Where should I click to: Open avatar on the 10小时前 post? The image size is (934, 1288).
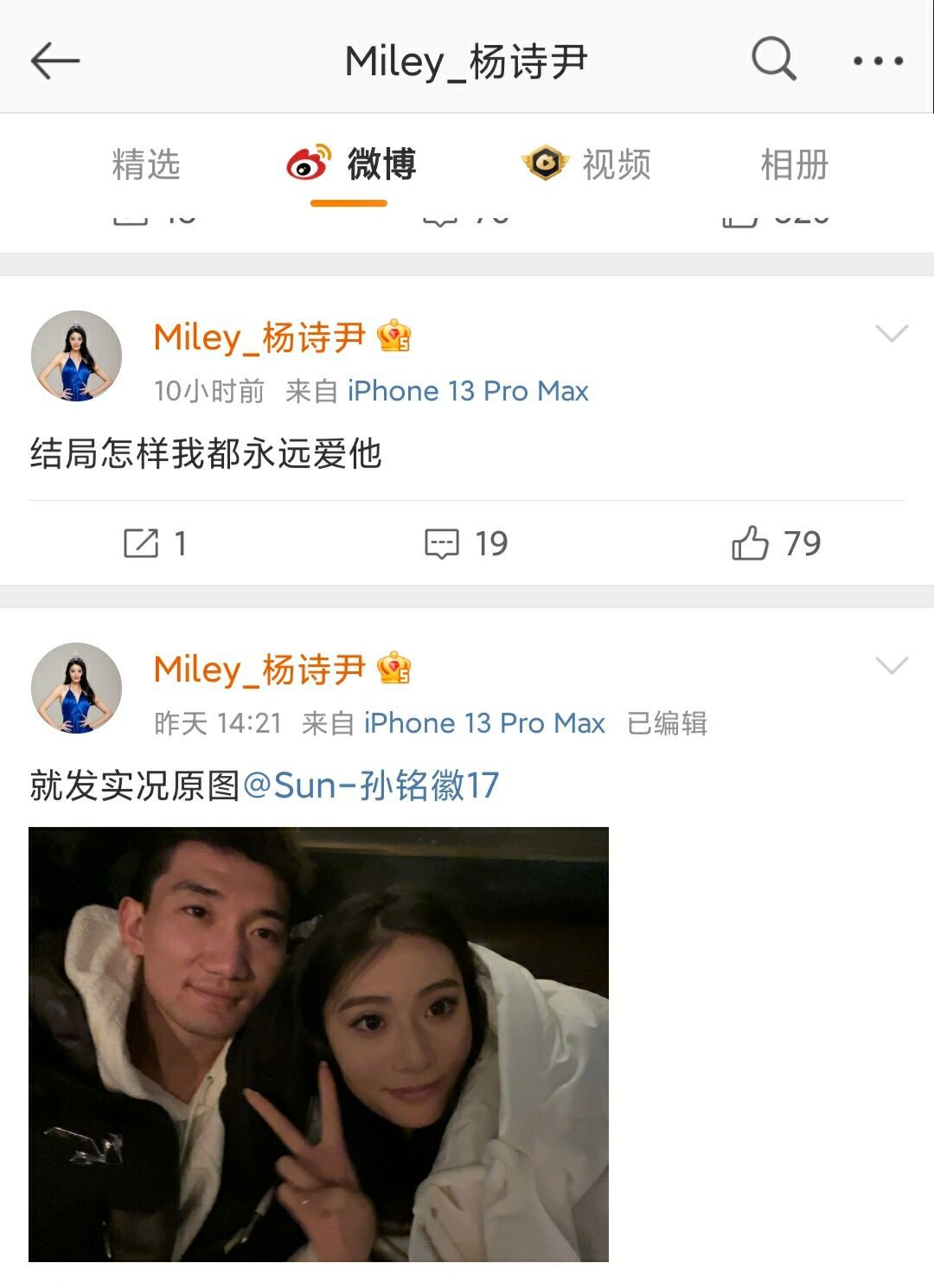[76, 356]
